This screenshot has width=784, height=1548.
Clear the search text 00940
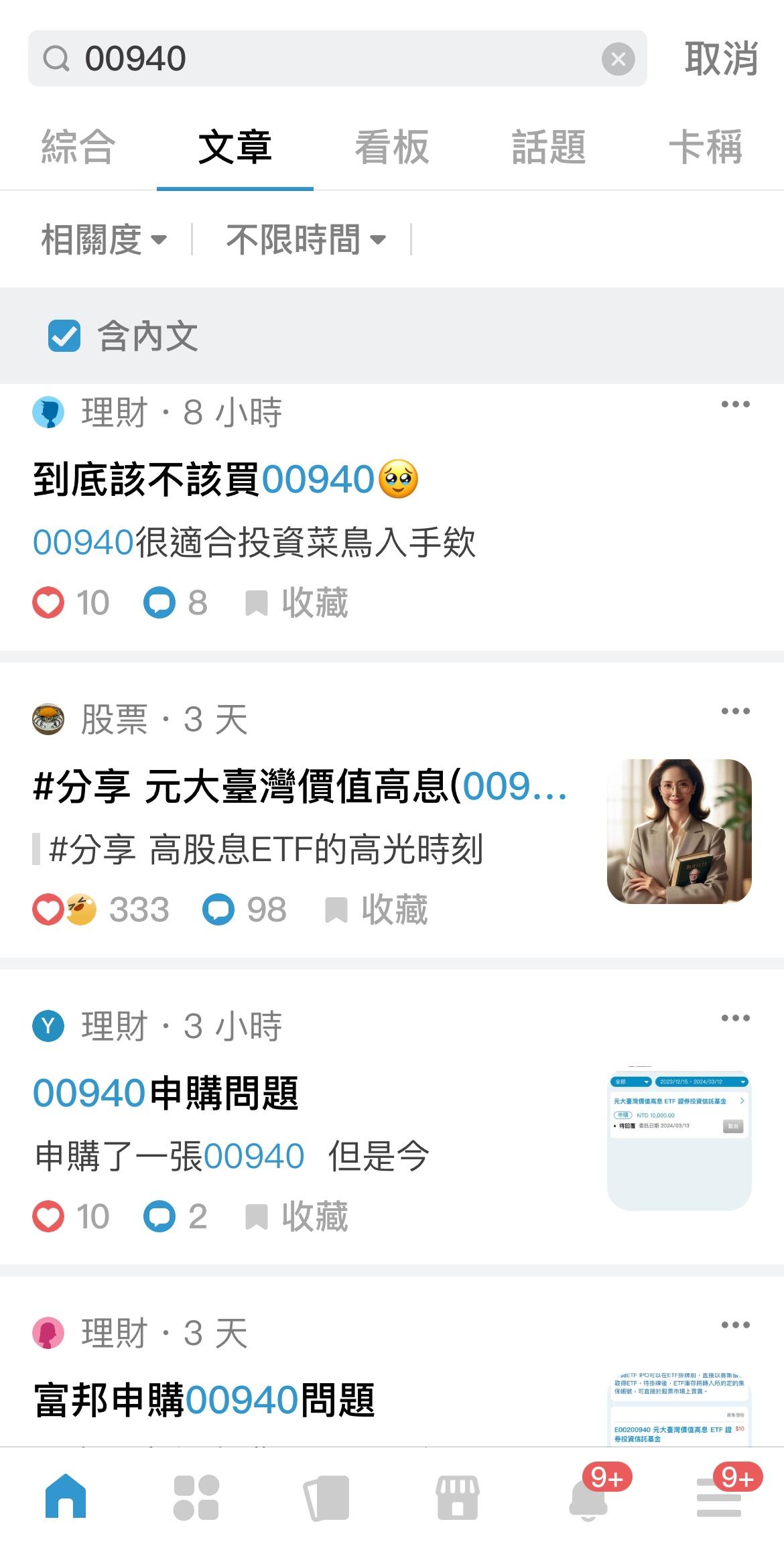click(618, 59)
